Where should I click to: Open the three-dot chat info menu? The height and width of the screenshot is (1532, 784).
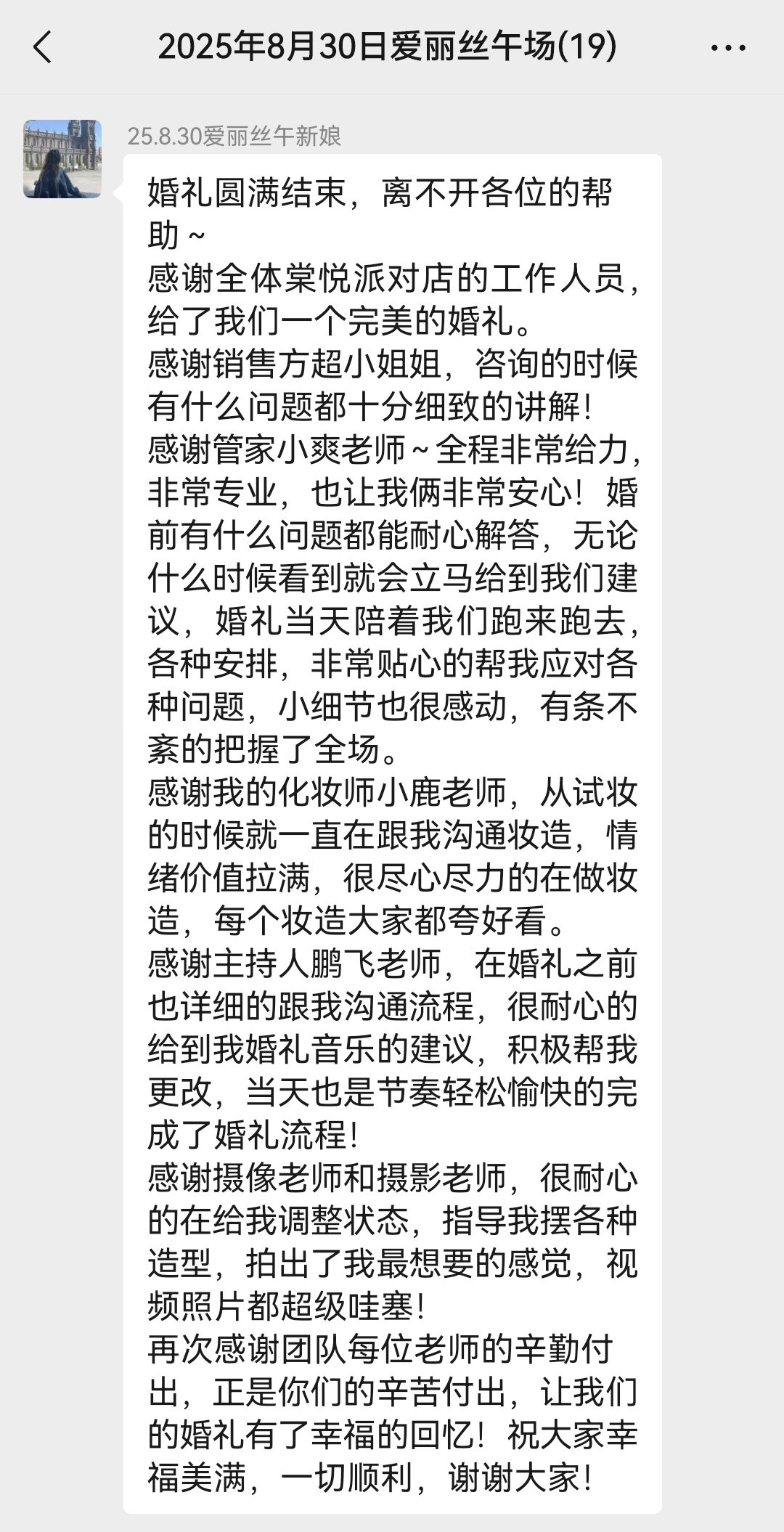(x=727, y=49)
